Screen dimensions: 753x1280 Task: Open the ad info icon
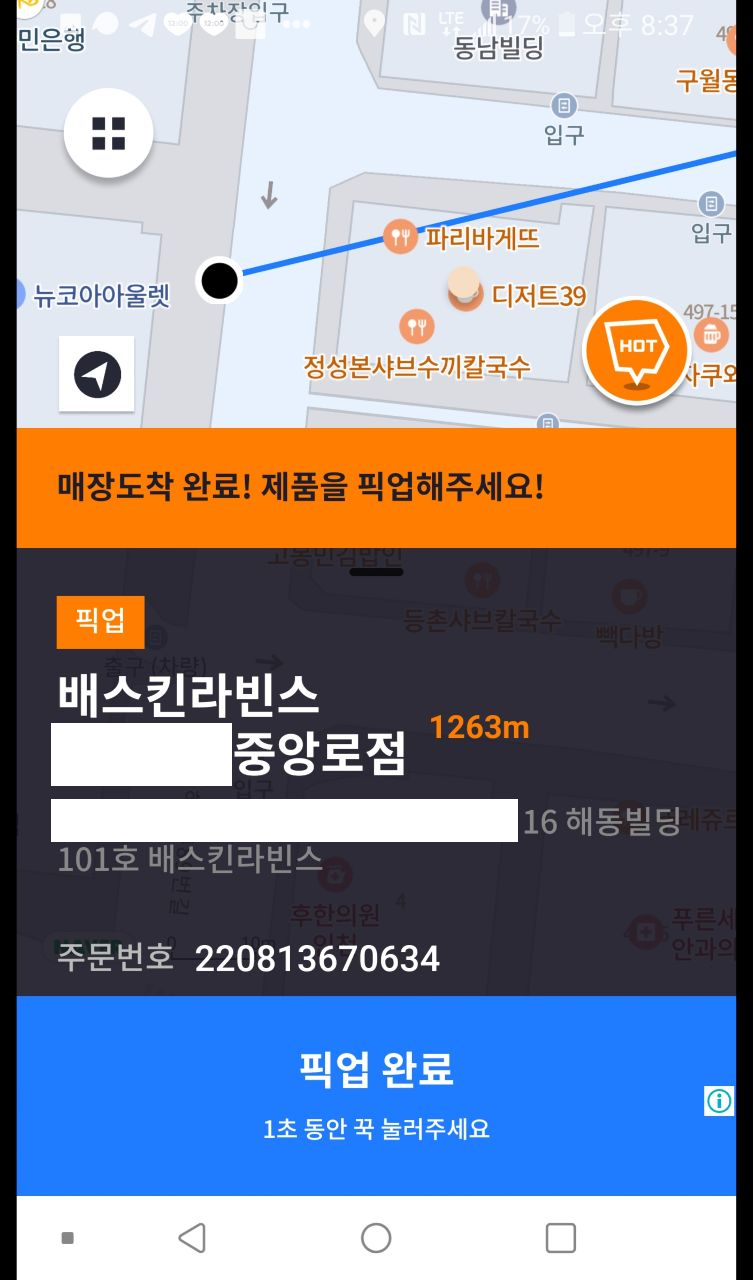pos(719,1101)
